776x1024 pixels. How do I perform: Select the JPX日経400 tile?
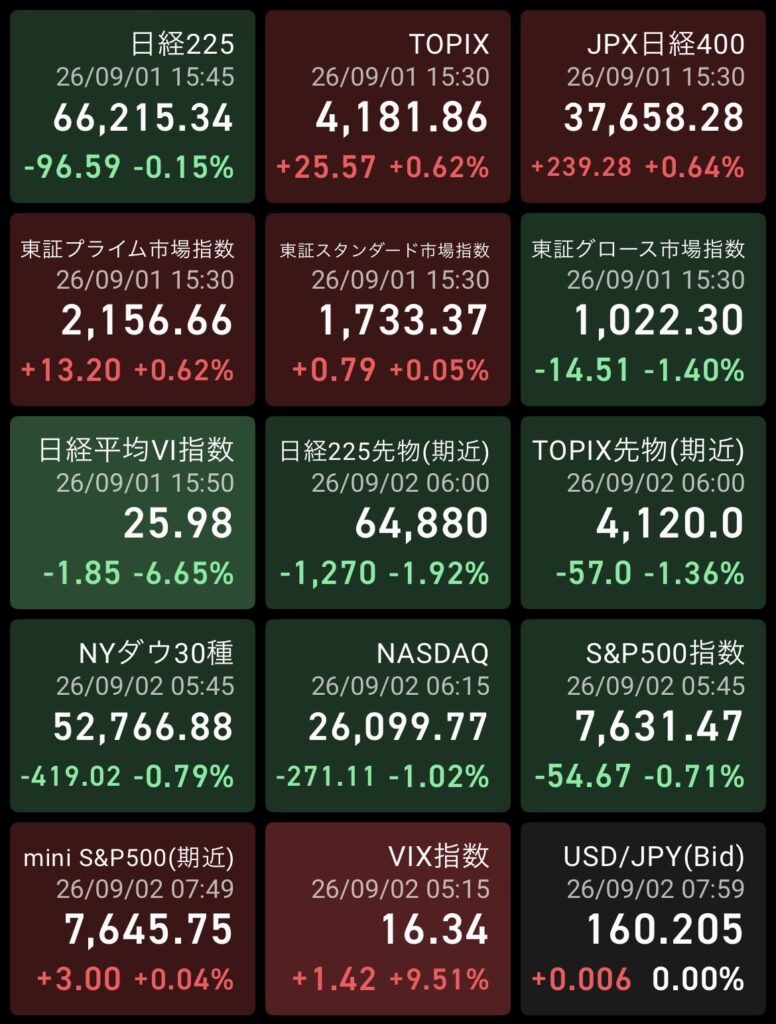pos(643,106)
